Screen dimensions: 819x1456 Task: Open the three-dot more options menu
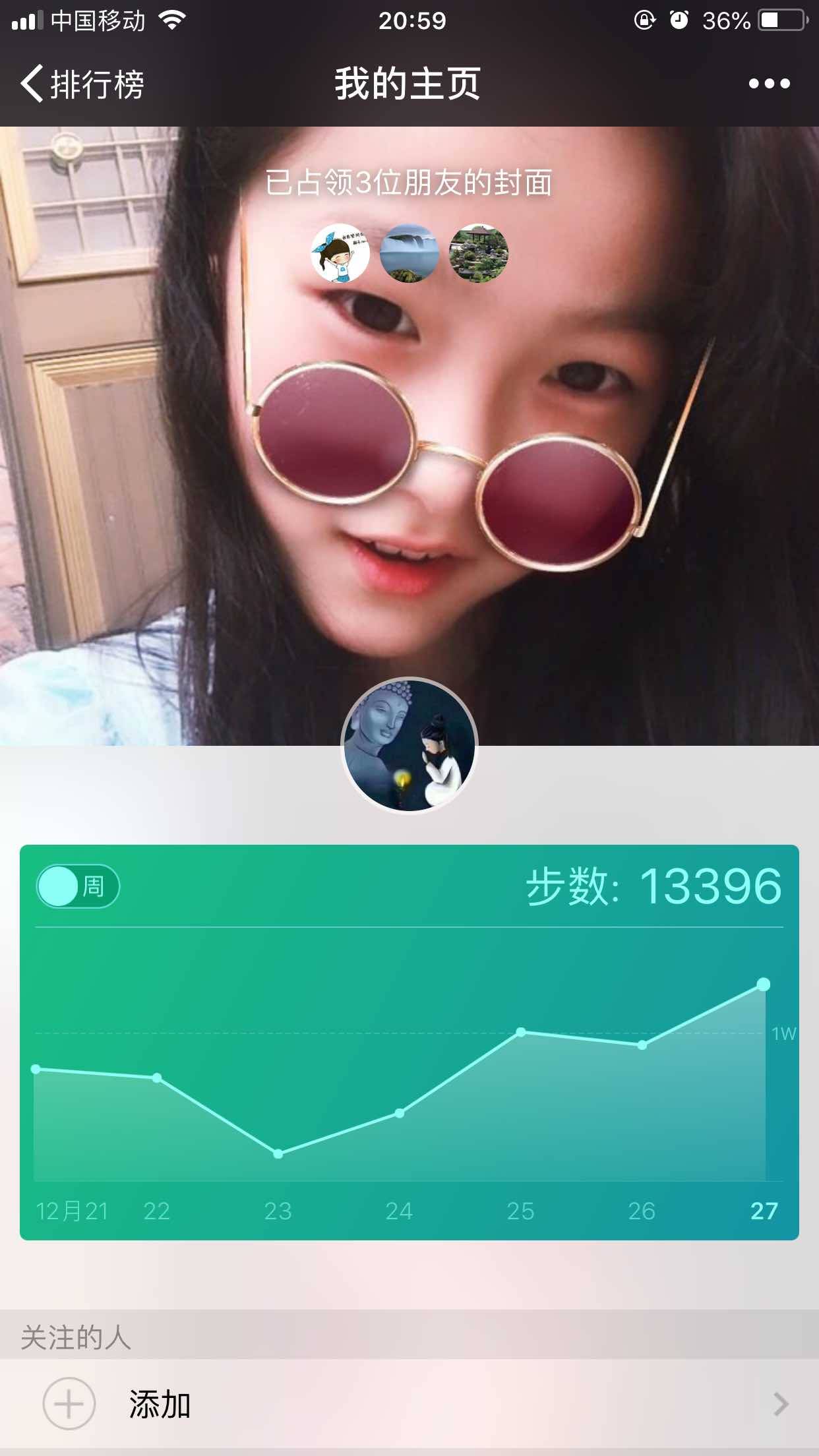769,84
